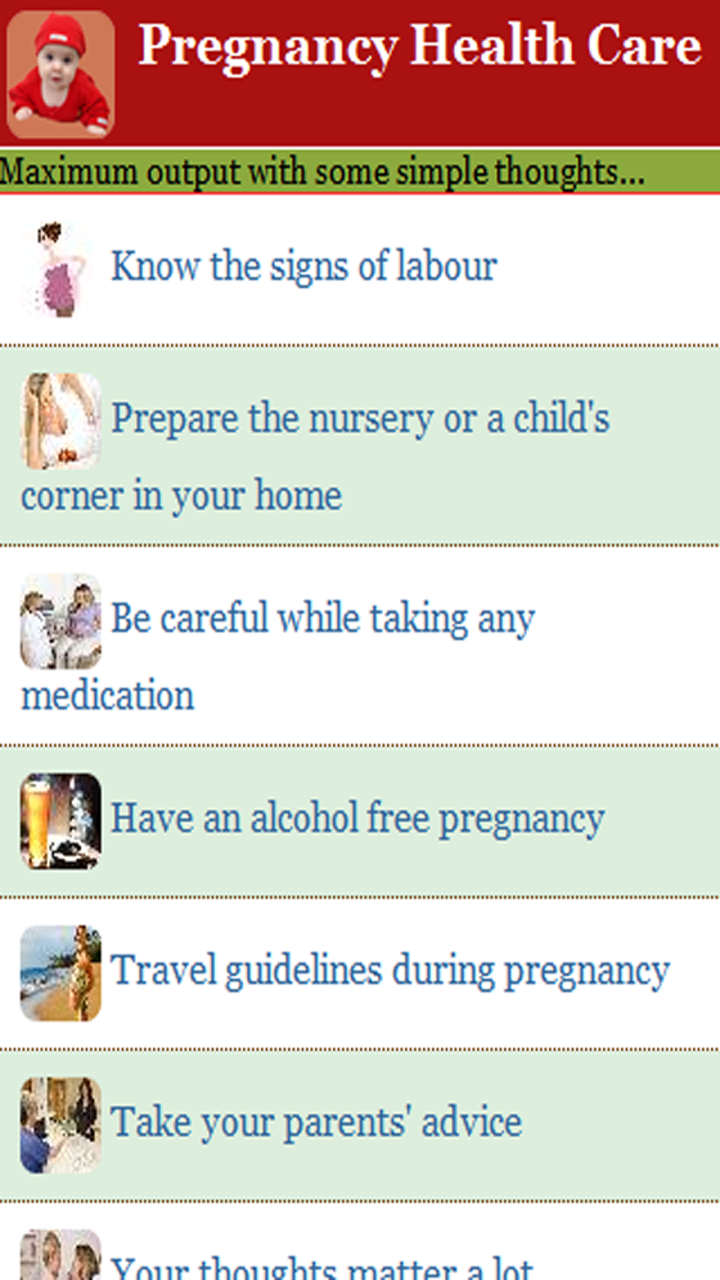View 'Have an alcohol free pregnancy' tip
This screenshot has width=720, height=1280.
(357, 820)
